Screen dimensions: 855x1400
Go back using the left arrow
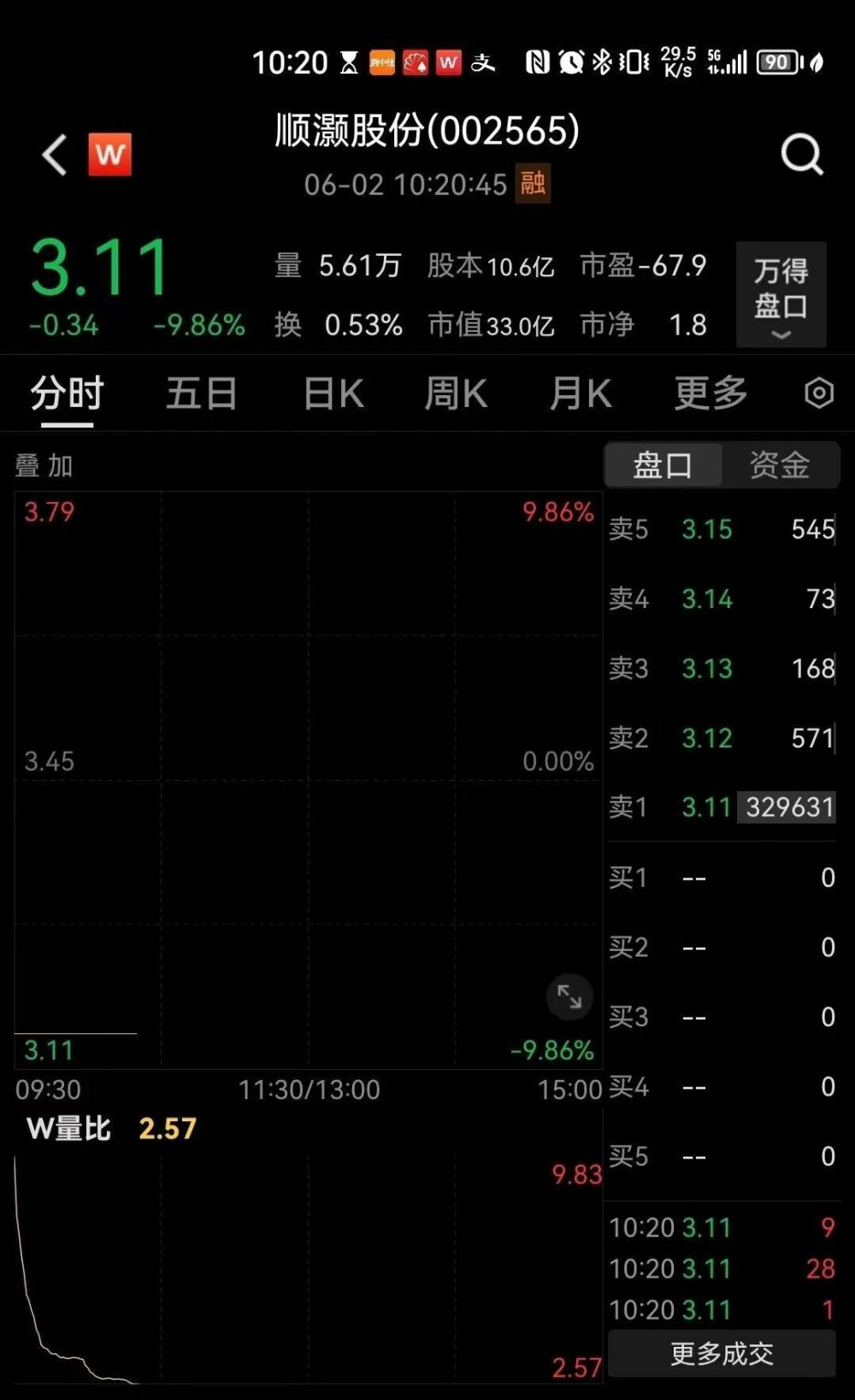point(56,156)
